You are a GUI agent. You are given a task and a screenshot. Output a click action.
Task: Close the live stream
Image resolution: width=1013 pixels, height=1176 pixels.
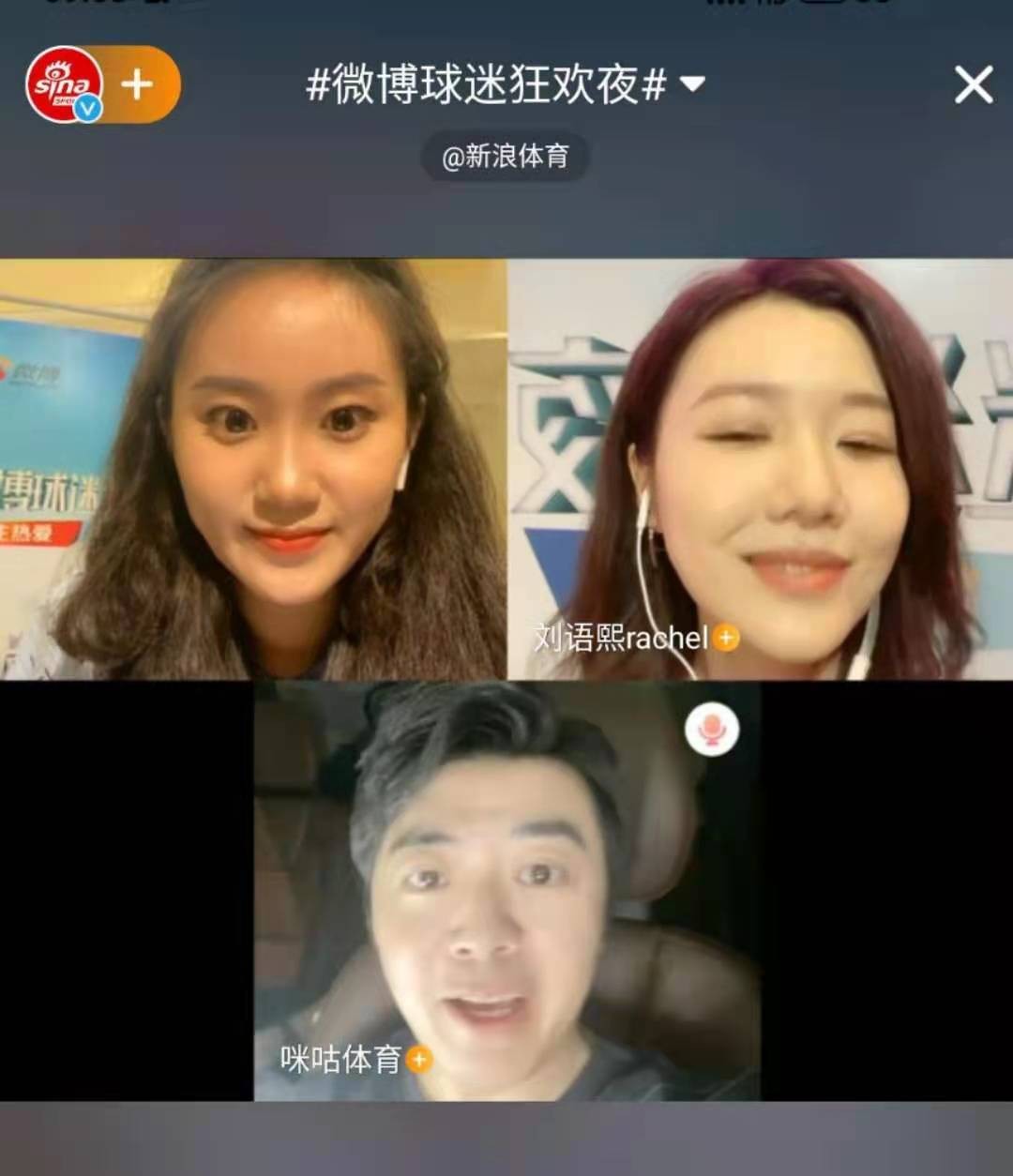click(x=974, y=85)
